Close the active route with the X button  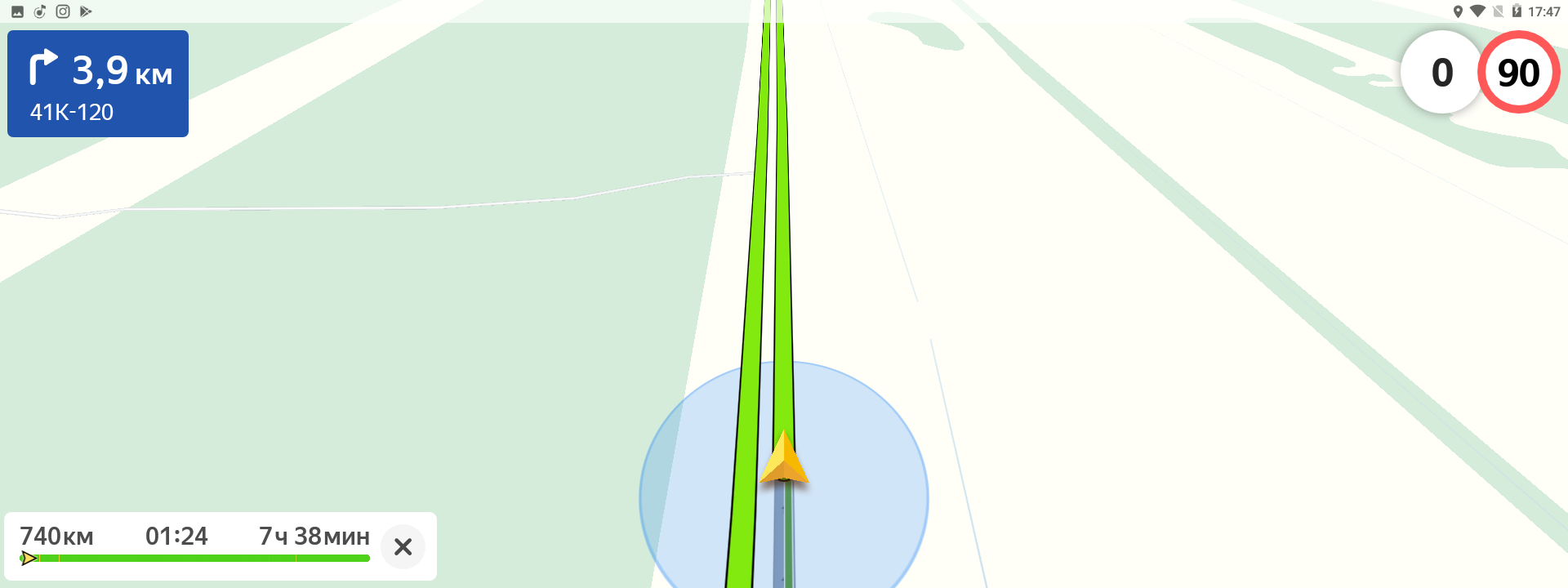click(403, 546)
